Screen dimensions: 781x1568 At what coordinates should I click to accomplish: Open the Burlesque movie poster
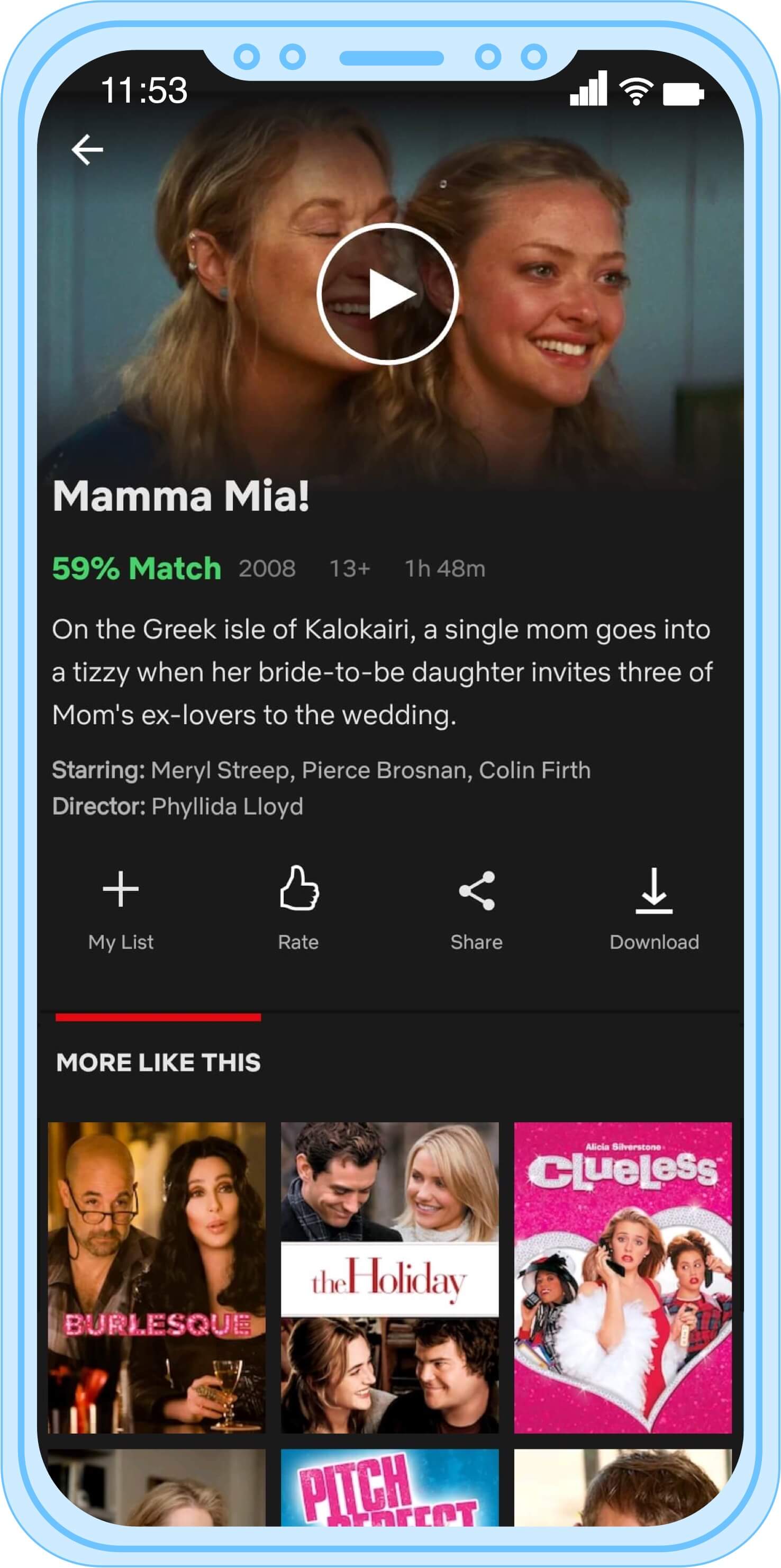[x=156, y=1277]
